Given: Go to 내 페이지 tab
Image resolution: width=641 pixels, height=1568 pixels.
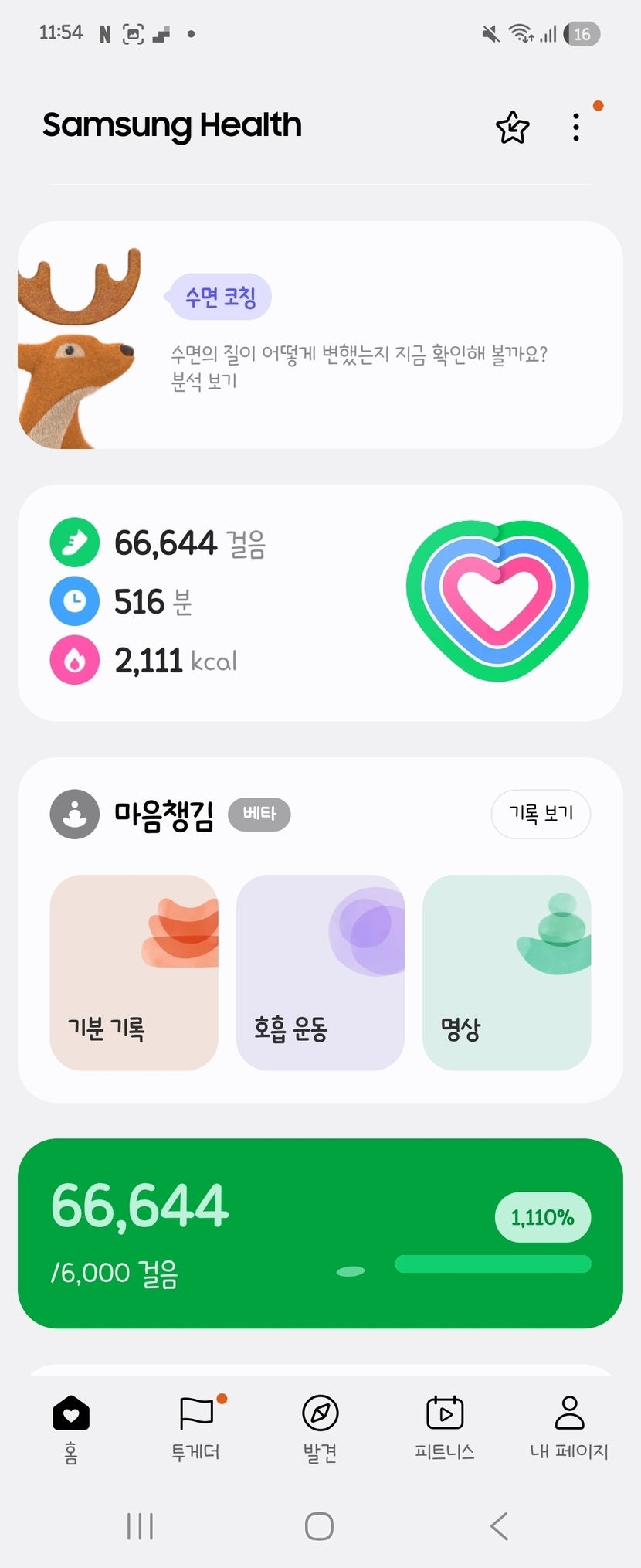Looking at the screenshot, I should tap(569, 1429).
